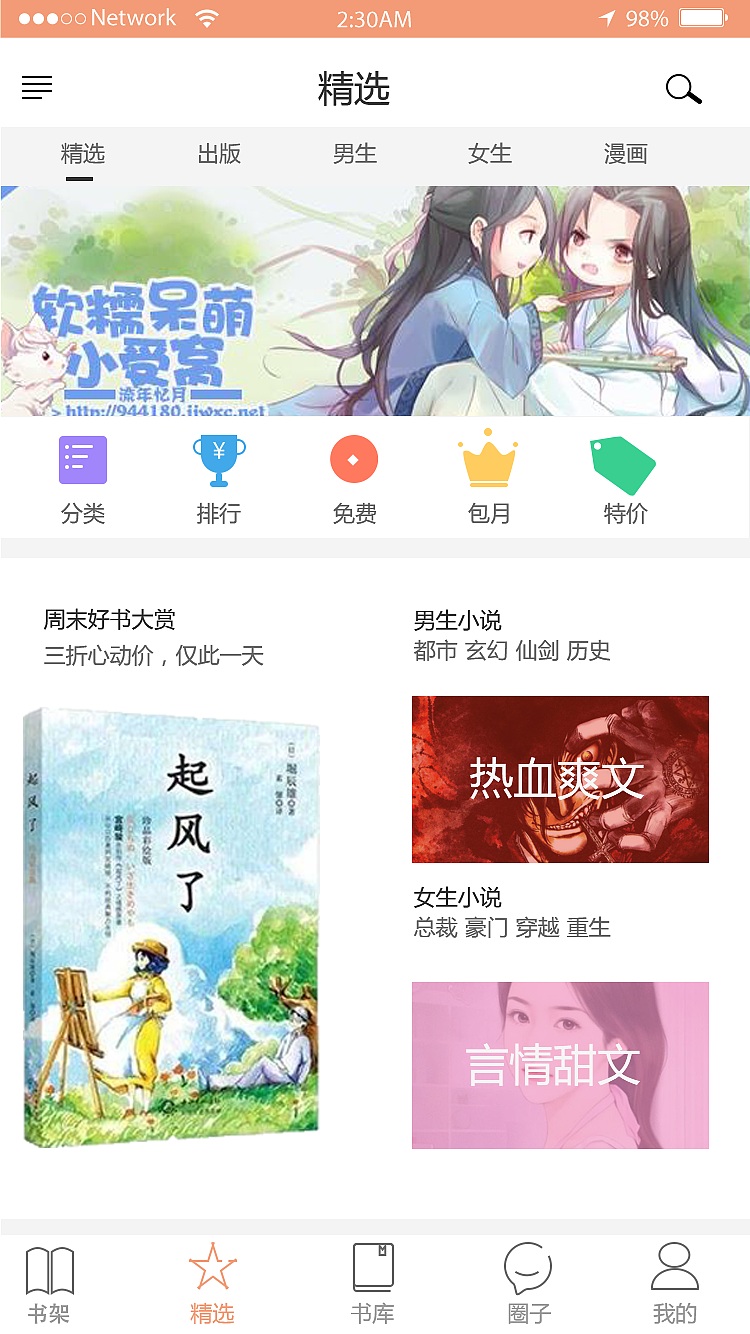Open the 圈子 community tab
Screen dimensions: 750x1334
(x=529, y=1284)
